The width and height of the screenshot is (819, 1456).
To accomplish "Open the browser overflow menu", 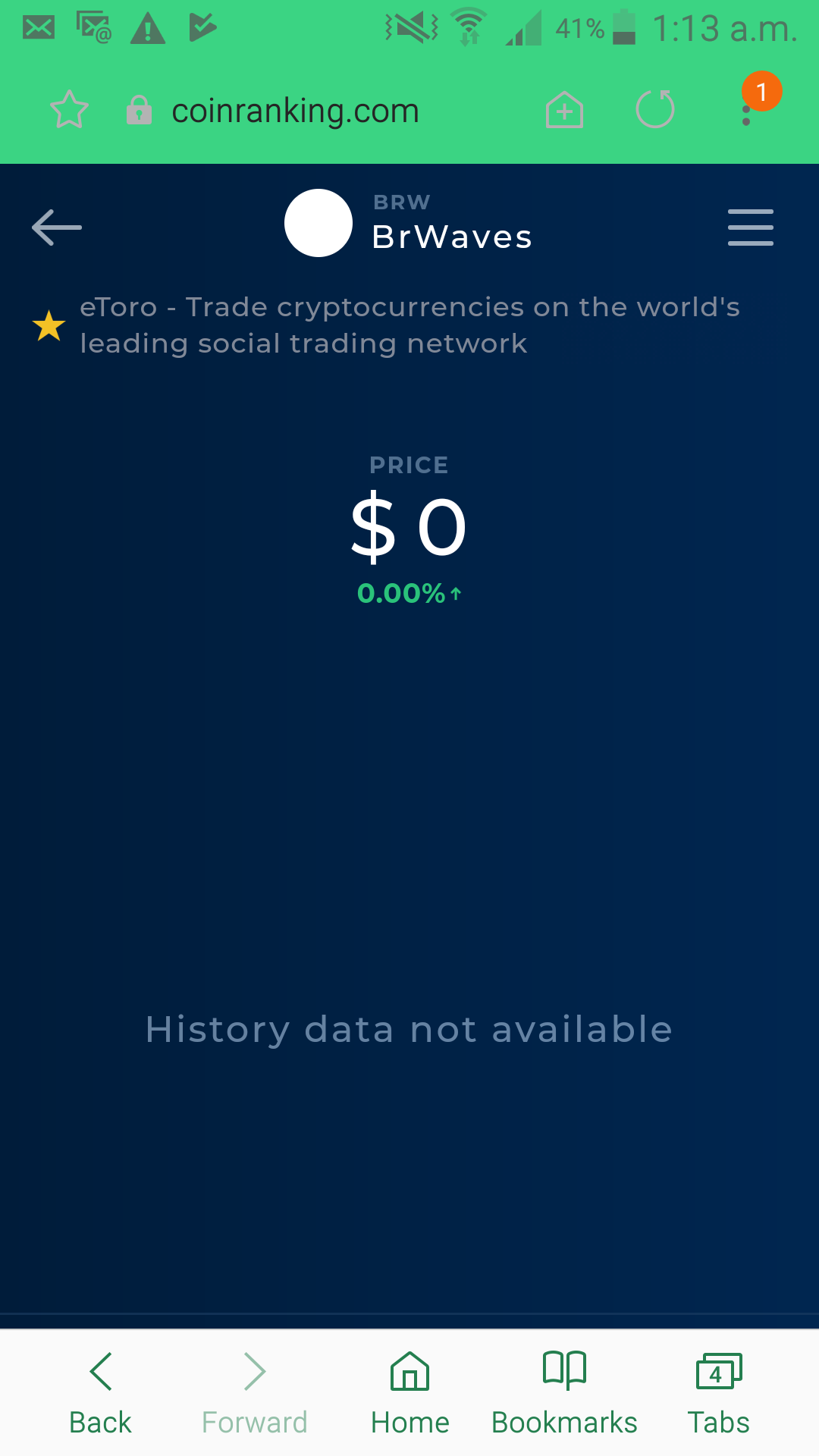I will pyautogui.click(x=747, y=112).
